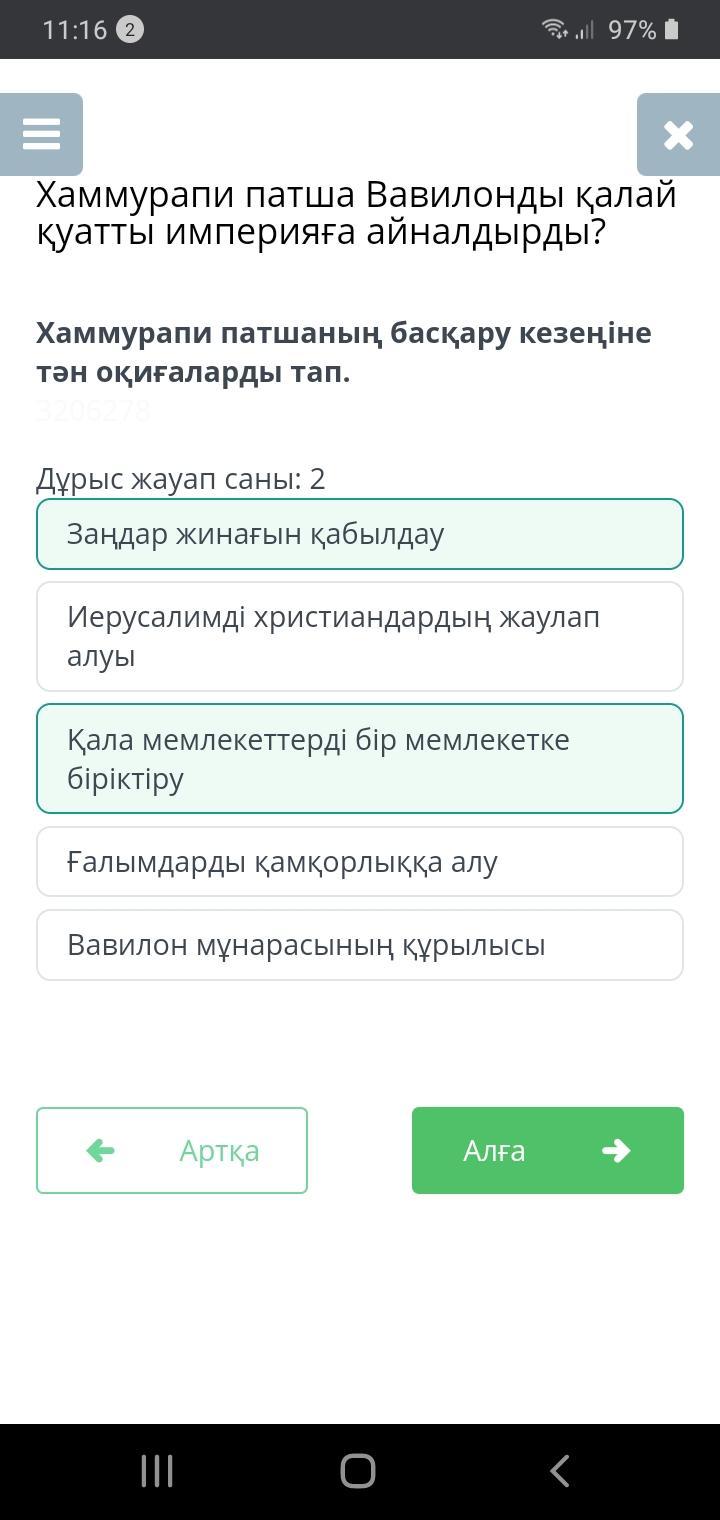Viewport: 720px width, 1520px height.
Task: Open the hamburger menu
Action: point(41,135)
